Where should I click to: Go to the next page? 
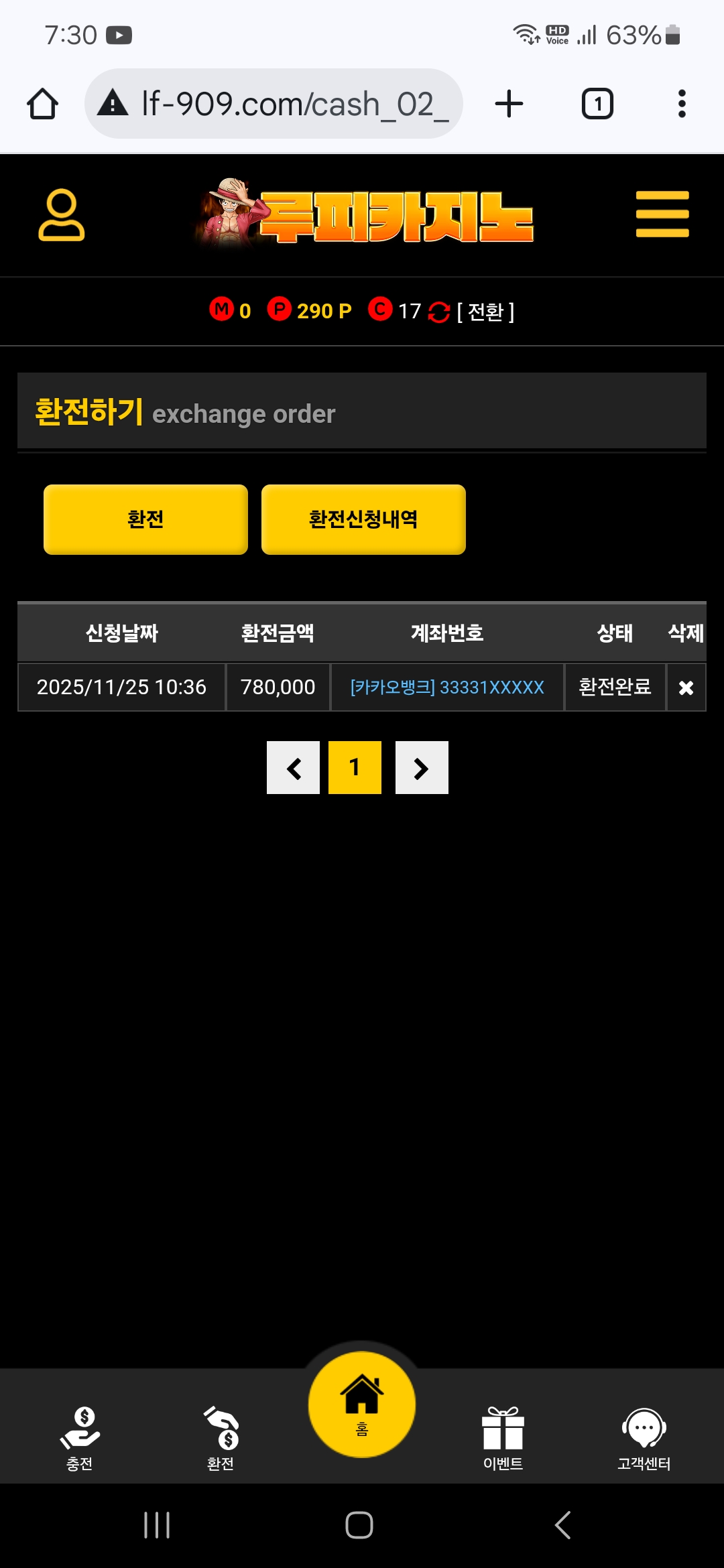click(422, 768)
